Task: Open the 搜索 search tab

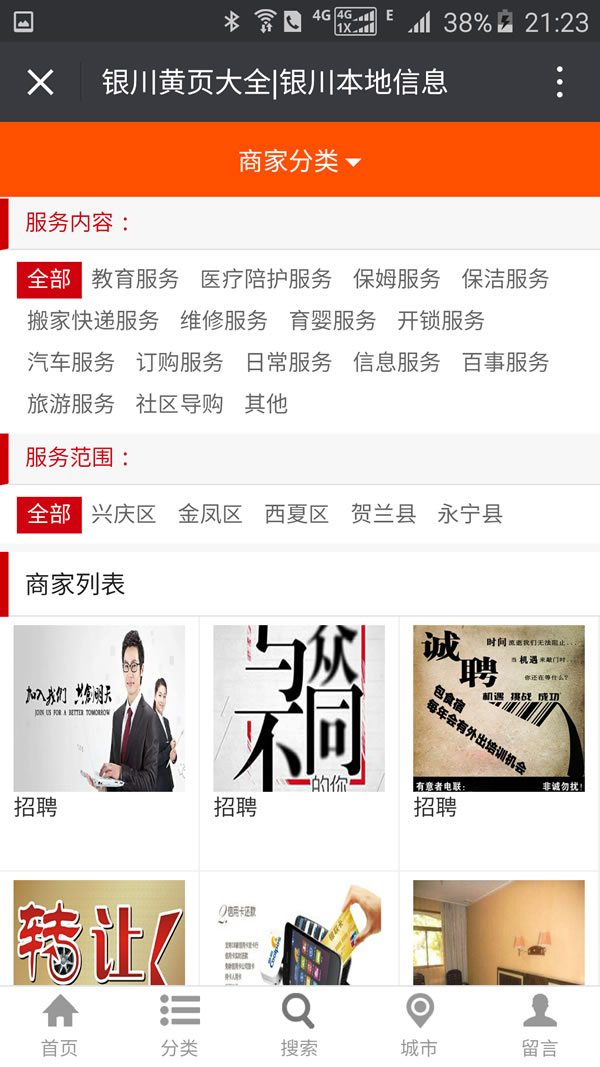Action: 299,1026
